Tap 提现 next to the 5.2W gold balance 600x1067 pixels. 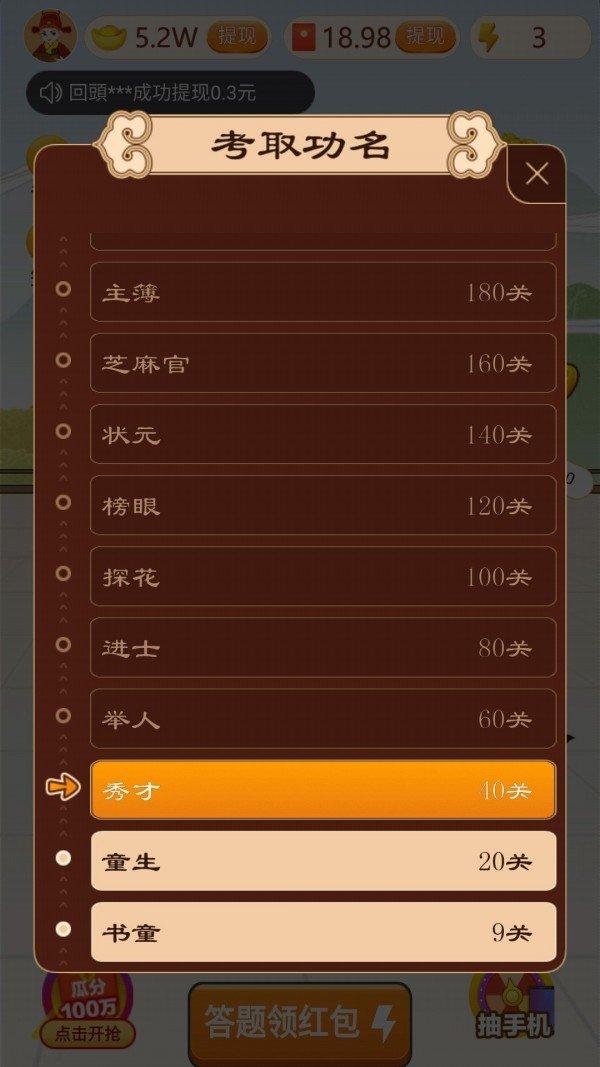point(237,38)
